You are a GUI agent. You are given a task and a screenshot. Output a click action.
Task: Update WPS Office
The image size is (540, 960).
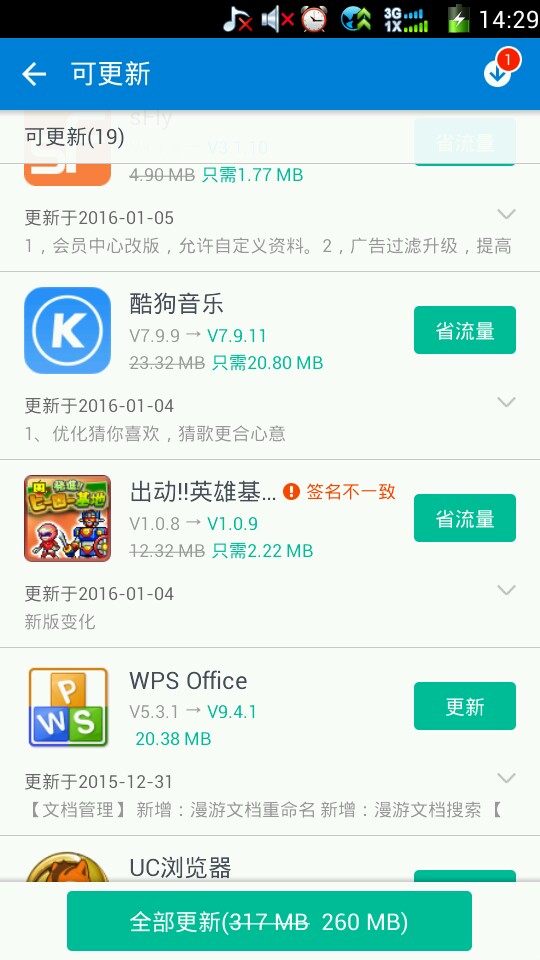465,706
